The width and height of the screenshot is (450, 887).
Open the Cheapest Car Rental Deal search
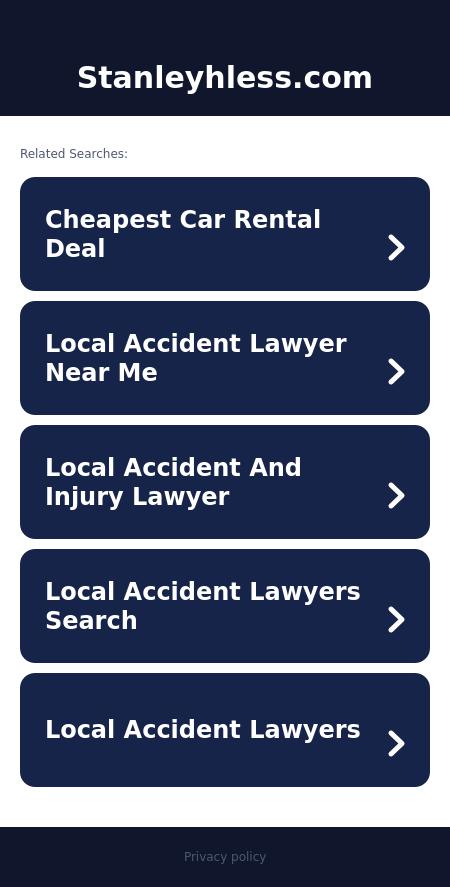[x=225, y=234]
